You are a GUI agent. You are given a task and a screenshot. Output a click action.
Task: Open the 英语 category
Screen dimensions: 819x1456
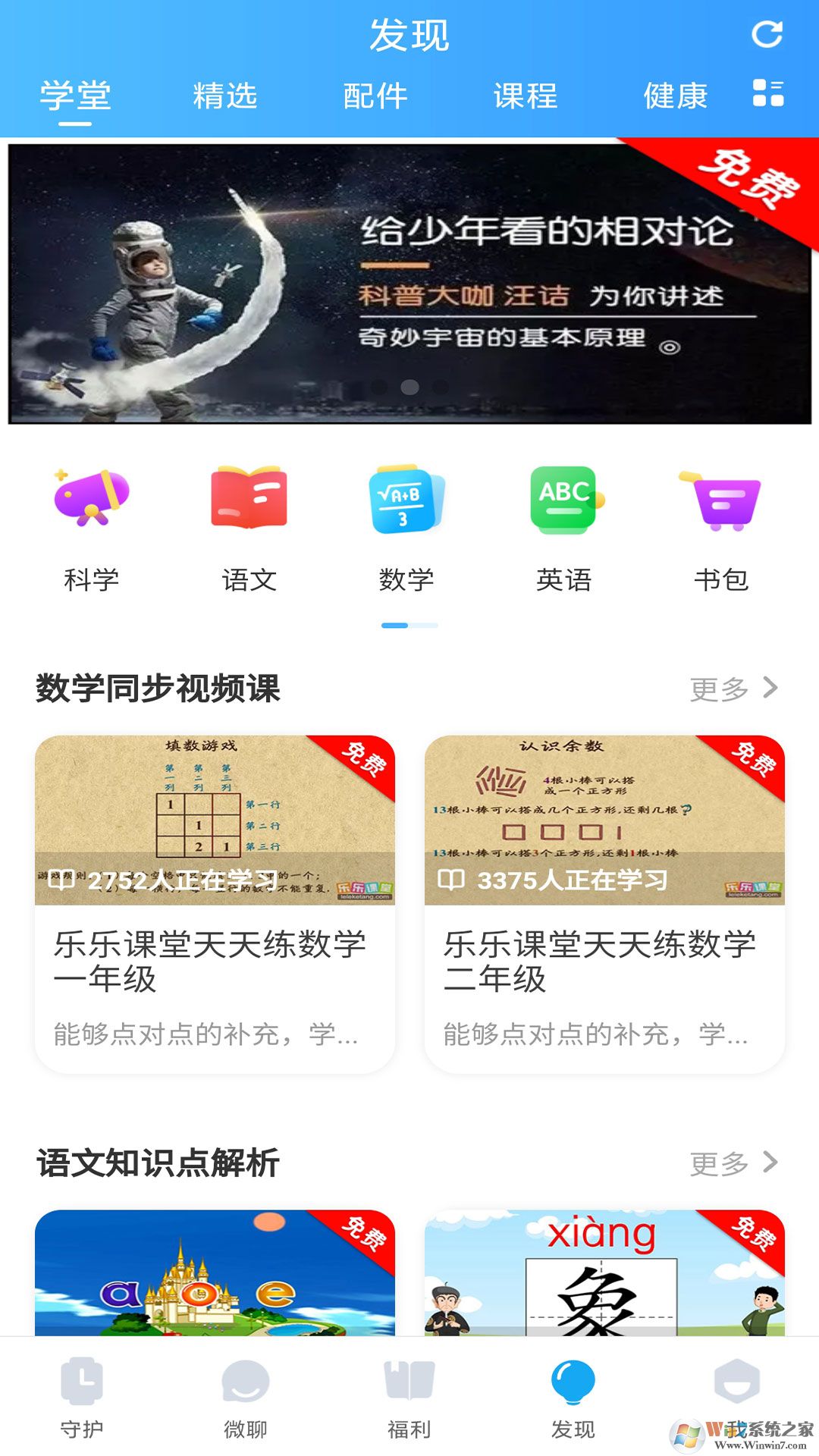pos(564,529)
